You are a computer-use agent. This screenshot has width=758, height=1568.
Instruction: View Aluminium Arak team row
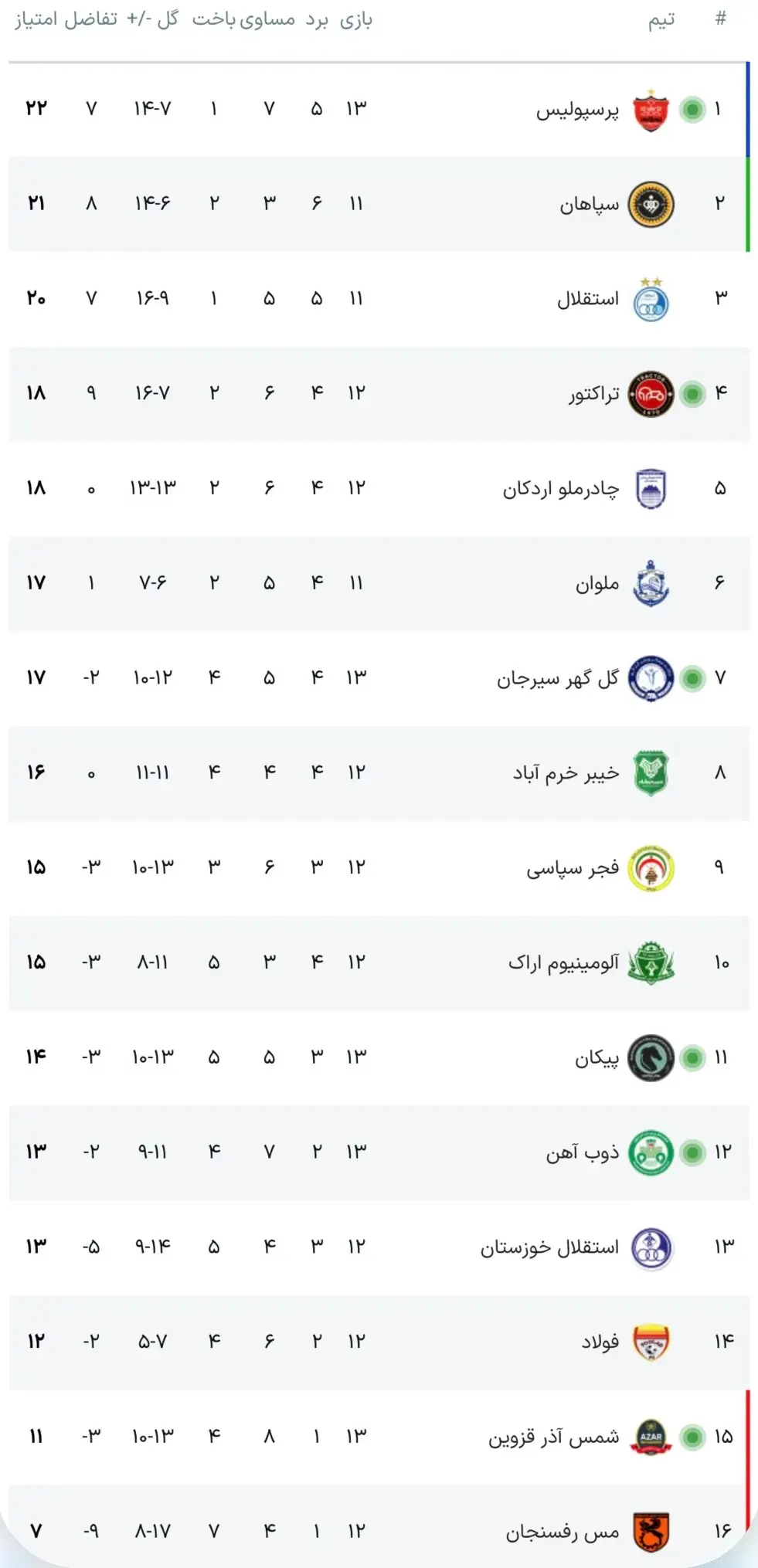pos(563,963)
